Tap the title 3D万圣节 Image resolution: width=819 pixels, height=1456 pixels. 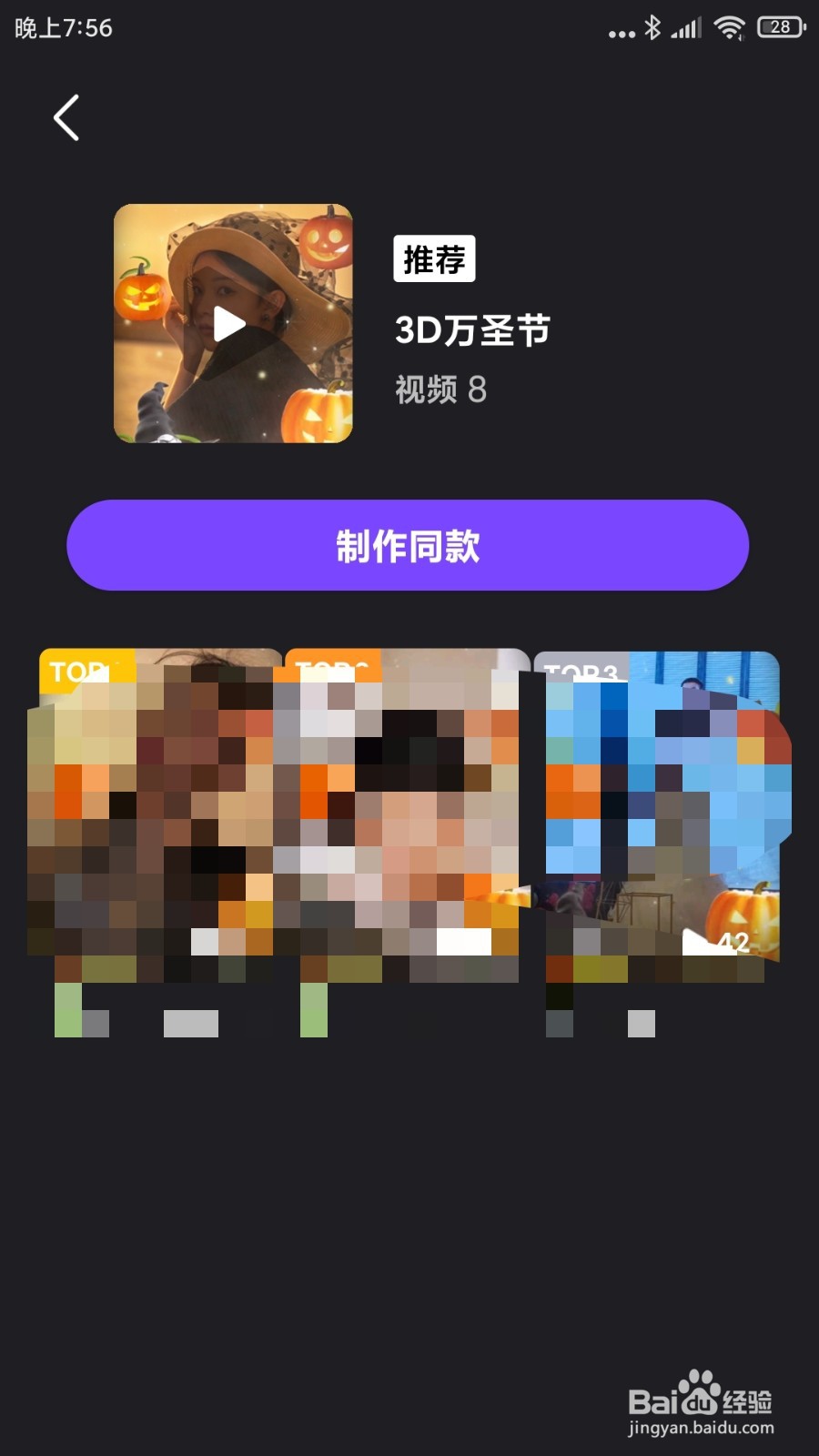tap(470, 330)
